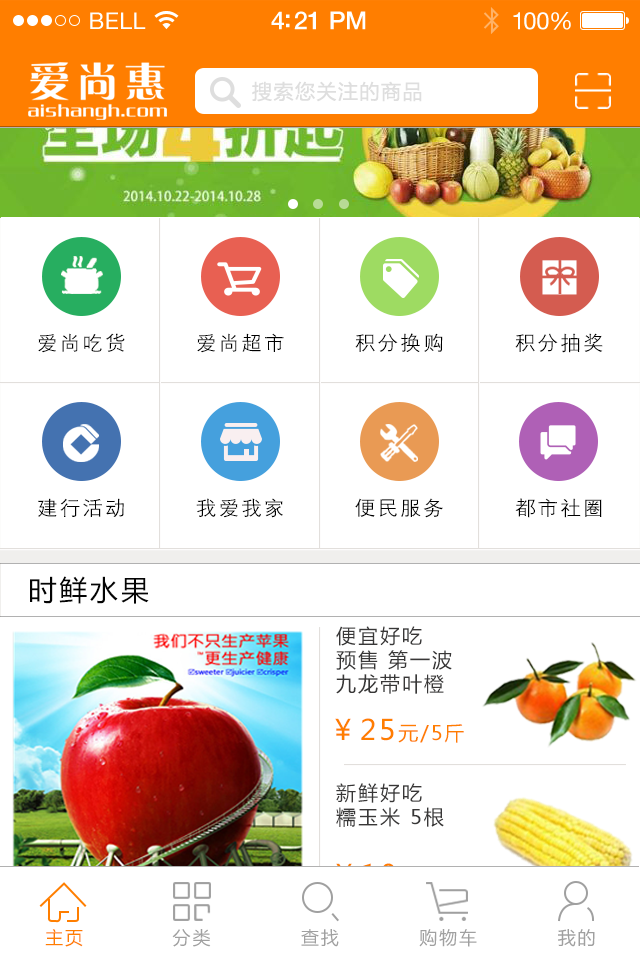Switch to the 分类 categories tab
This screenshot has width=640, height=960.
click(192, 914)
